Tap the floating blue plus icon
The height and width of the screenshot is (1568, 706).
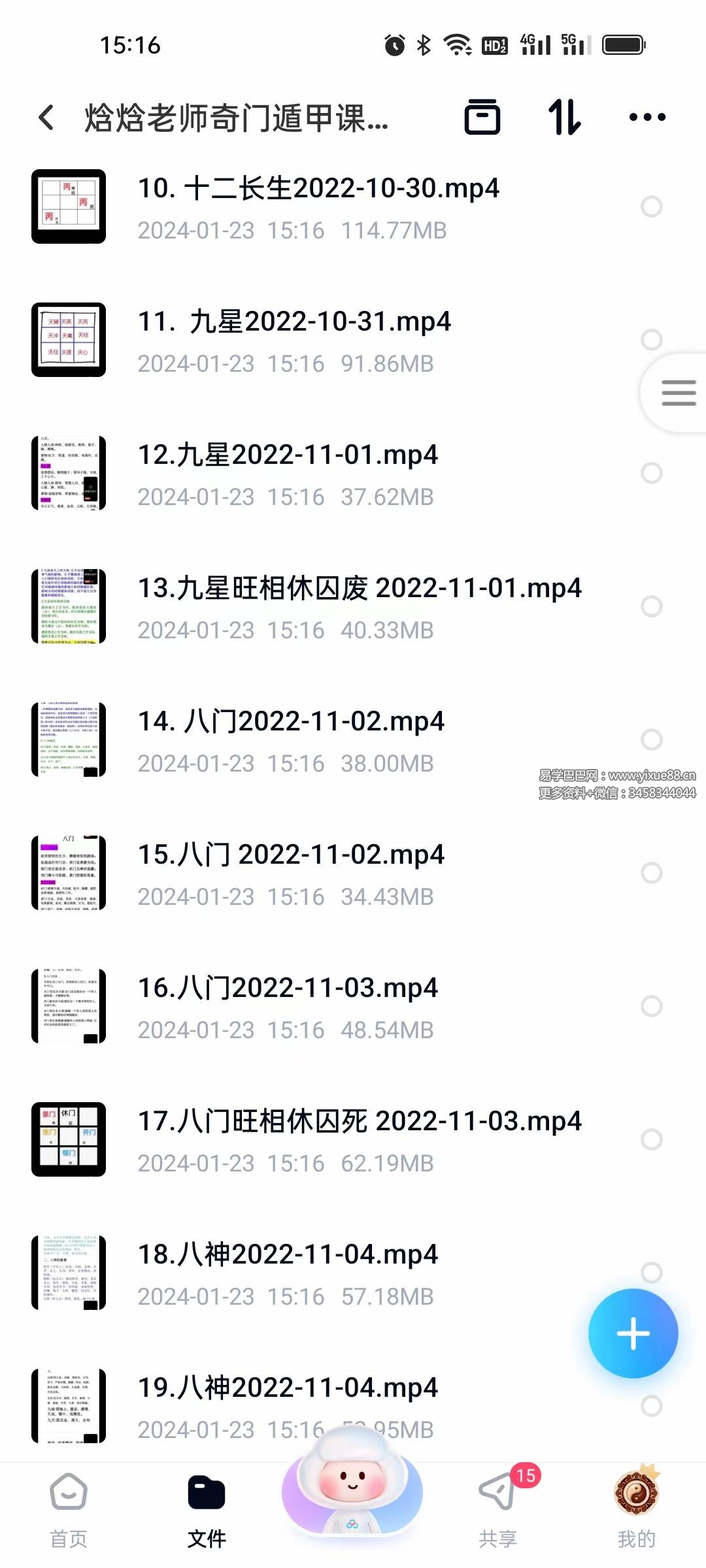click(x=632, y=1334)
